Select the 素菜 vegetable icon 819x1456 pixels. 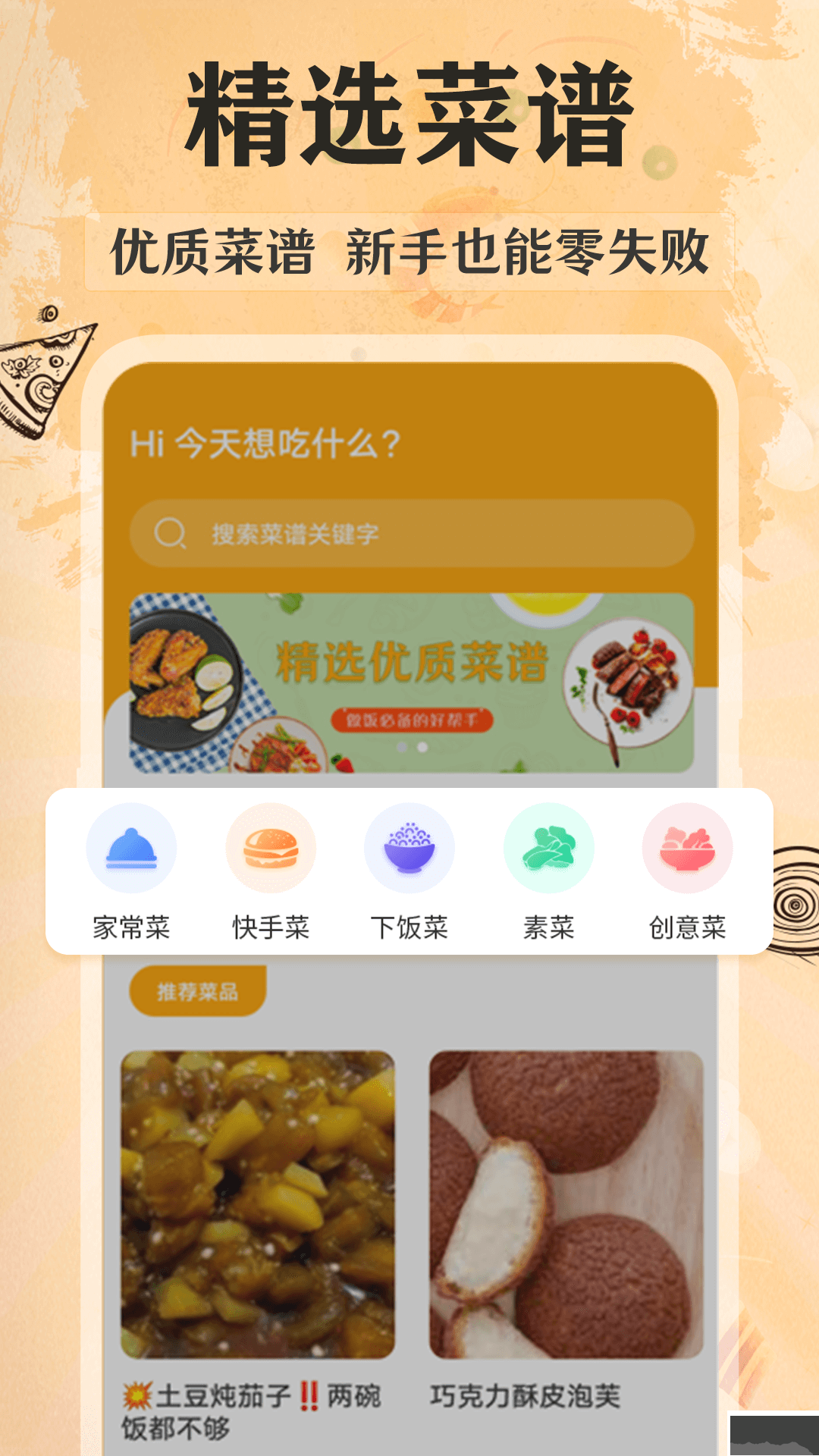548,849
